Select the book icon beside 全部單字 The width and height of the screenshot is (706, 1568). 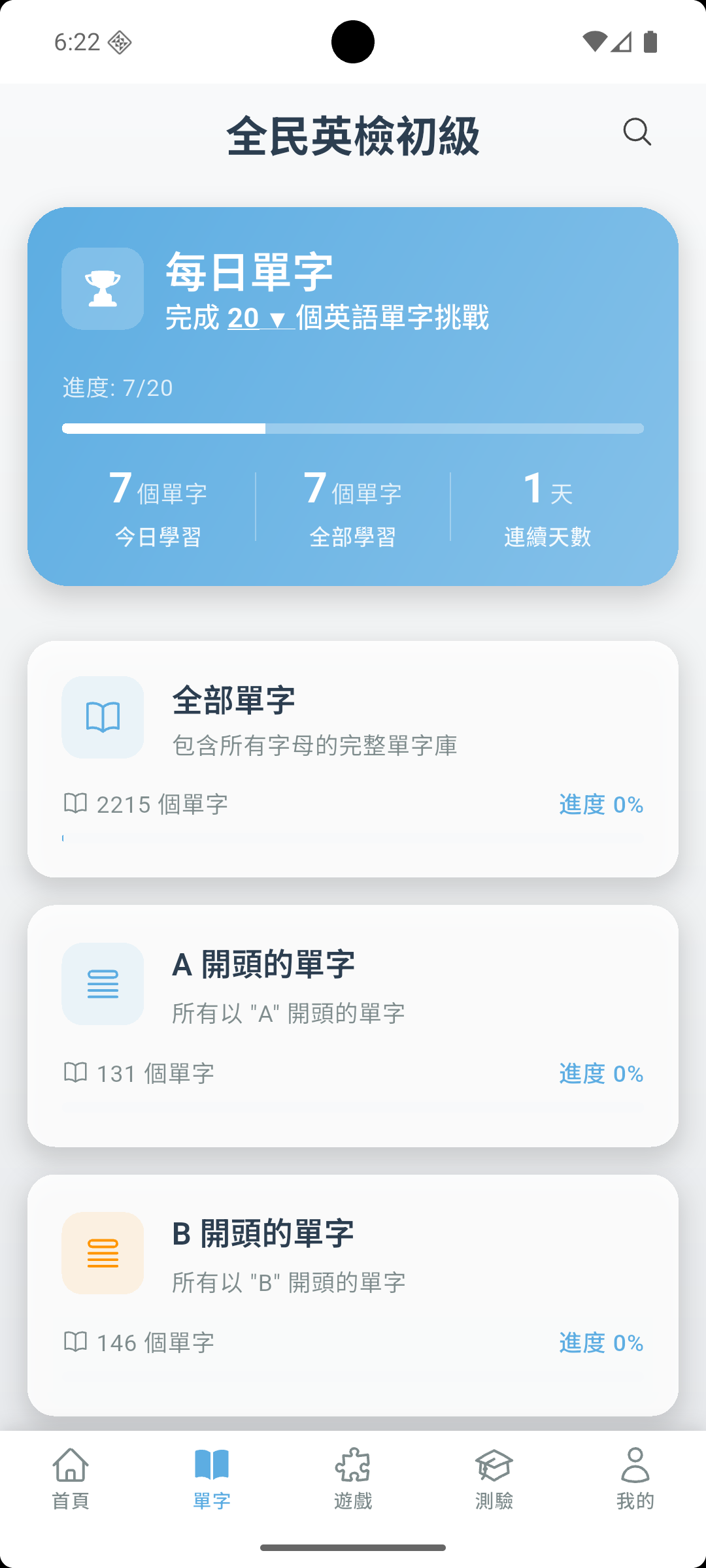pos(102,717)
